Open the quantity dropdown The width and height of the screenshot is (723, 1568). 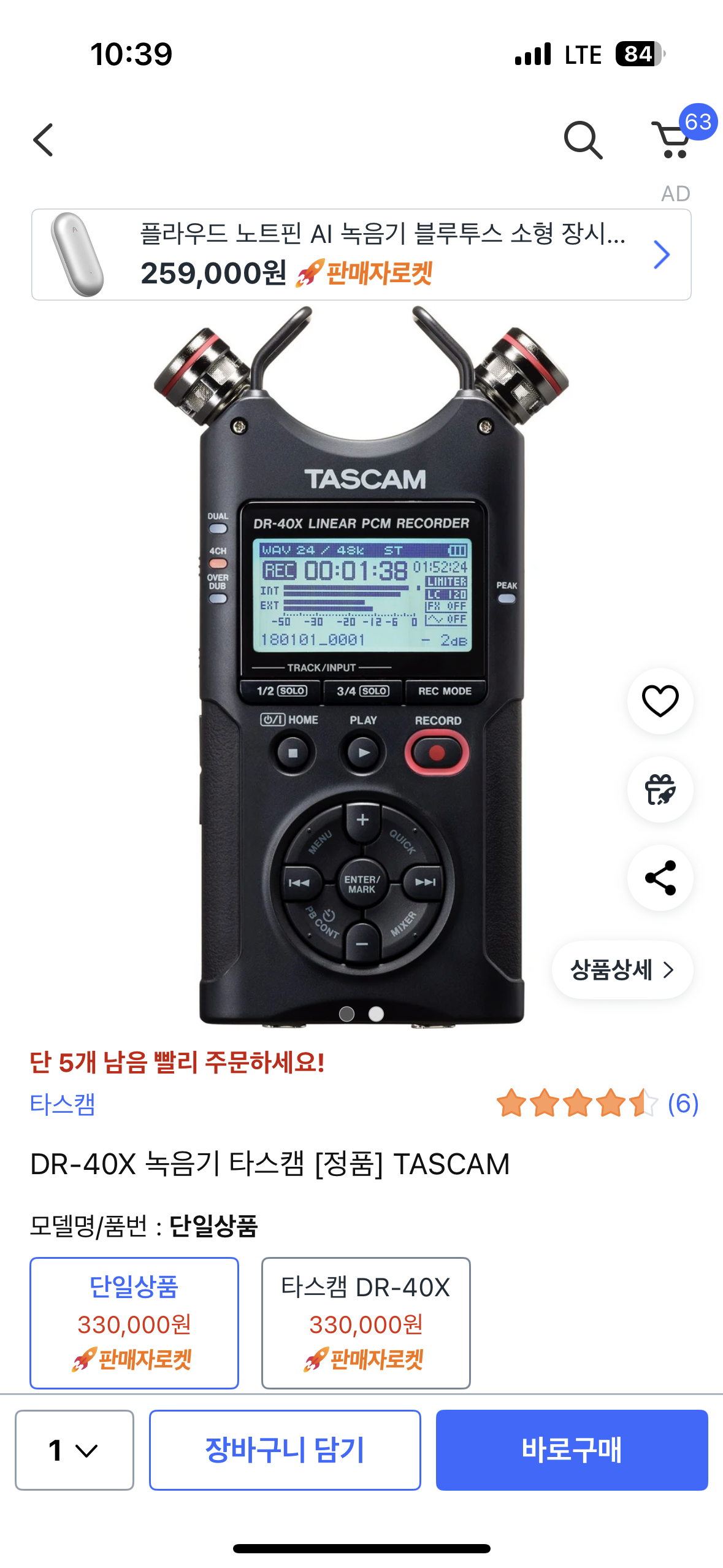[x=74, y=1450]
